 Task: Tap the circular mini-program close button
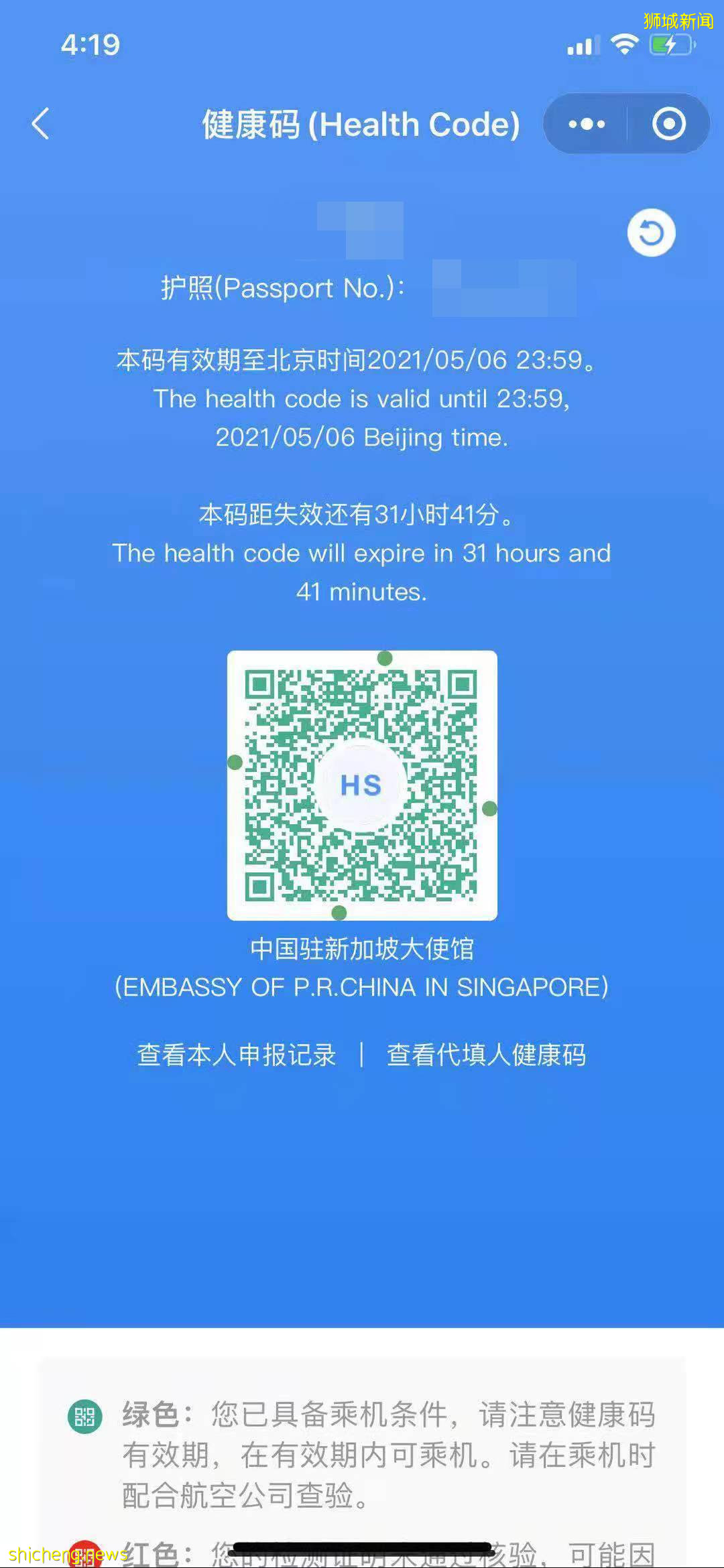(668, 123)
